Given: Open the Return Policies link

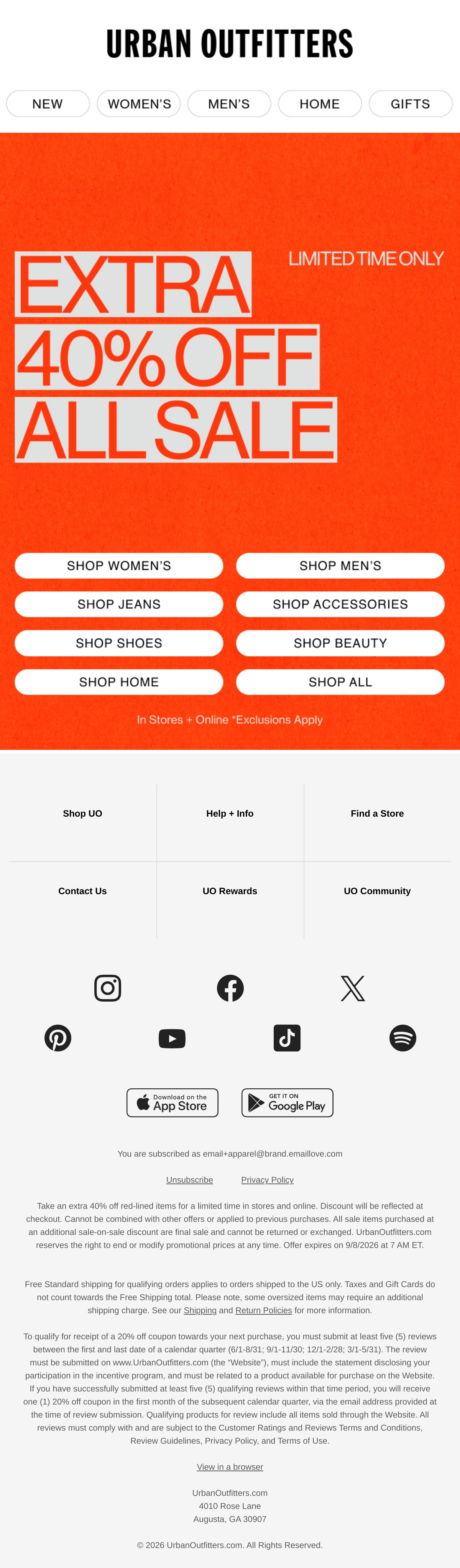Looking at the screenshot, I should click(x=264, y=1310).
